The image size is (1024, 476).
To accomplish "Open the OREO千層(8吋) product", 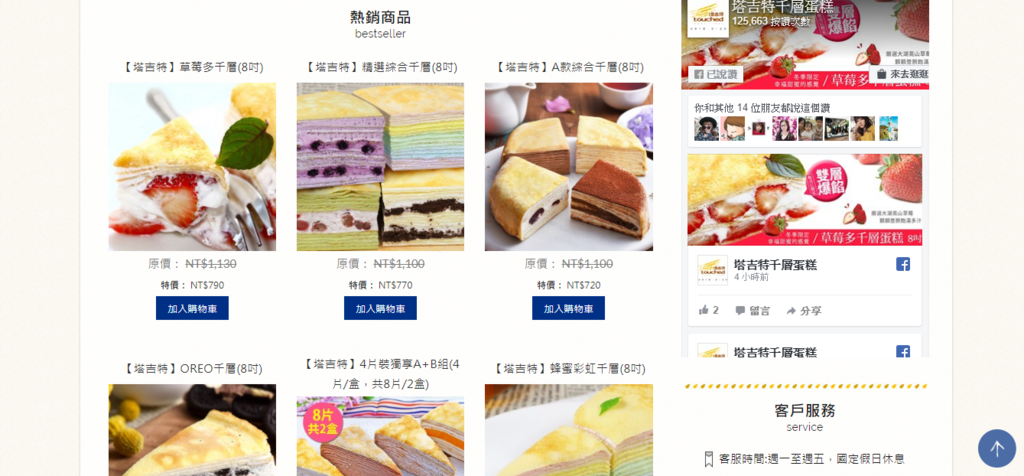I will click(x=192, y=368).
